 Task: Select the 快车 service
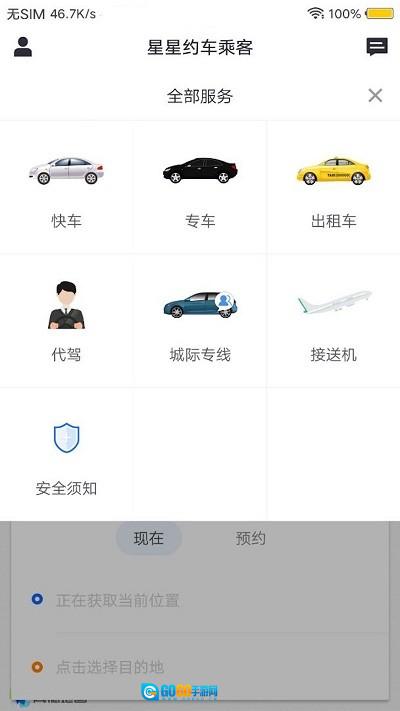point(66,187)
